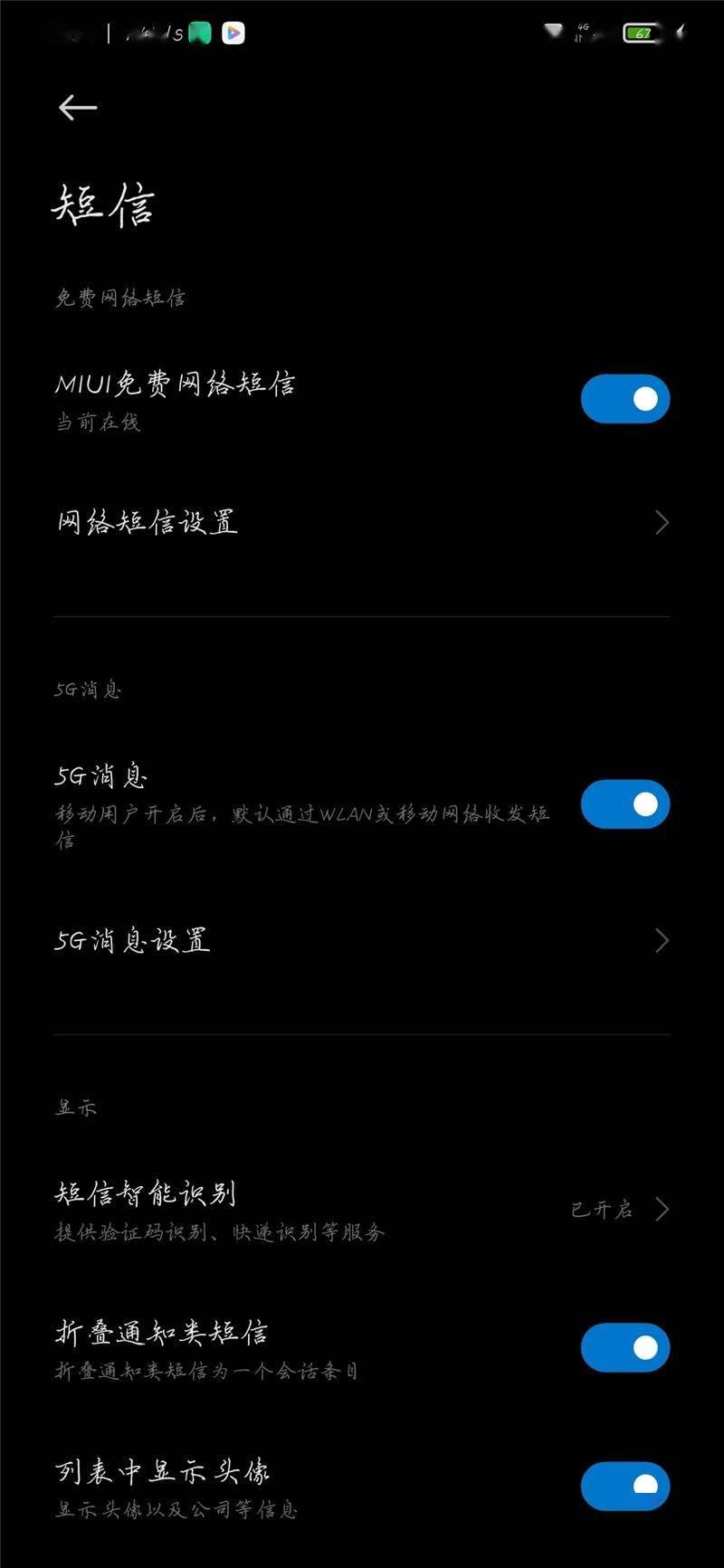
Task: Open 5G消息设置
Action: tap(362, 940)
